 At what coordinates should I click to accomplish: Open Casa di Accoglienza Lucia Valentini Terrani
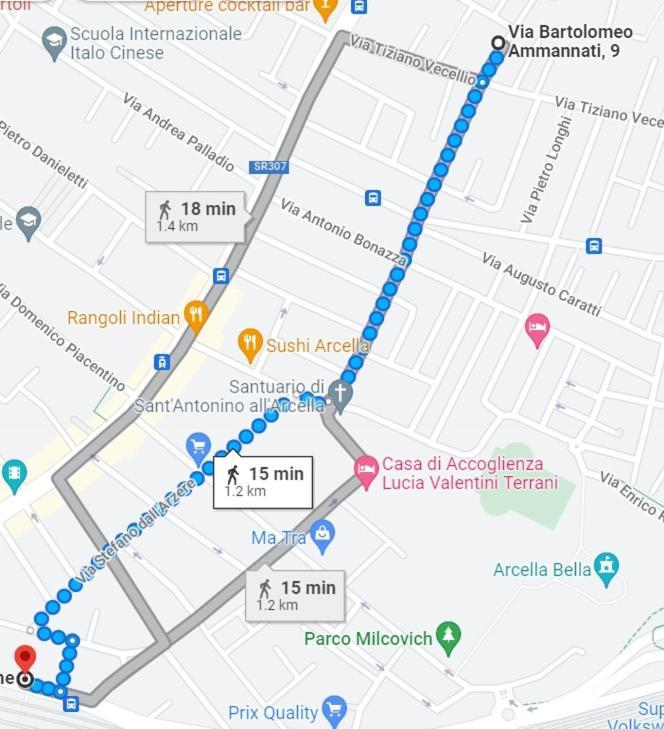tap(367, 470)
